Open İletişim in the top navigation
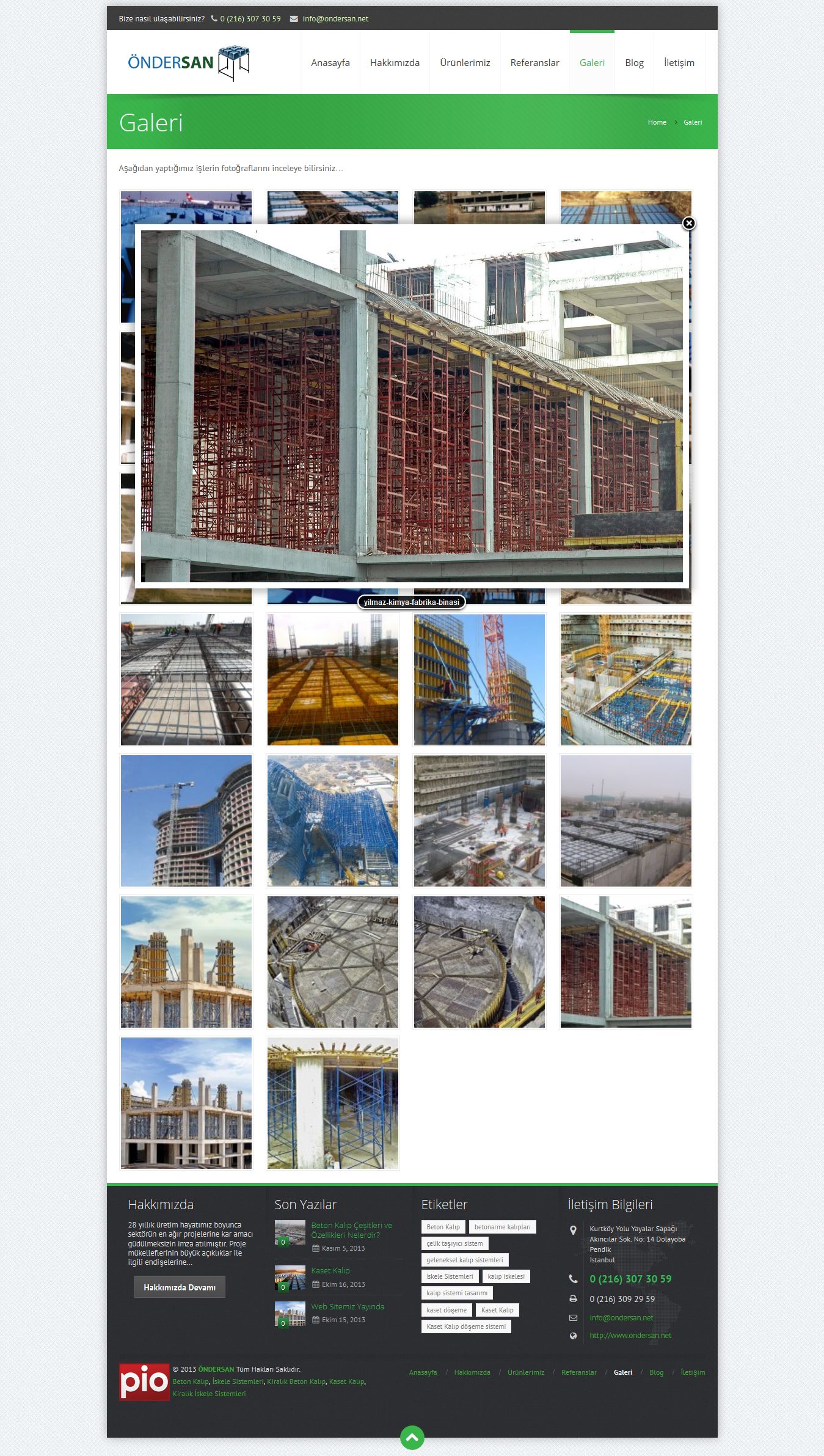Image resolution: width=824 pixels, height=1456 pixels. point(679,62)
